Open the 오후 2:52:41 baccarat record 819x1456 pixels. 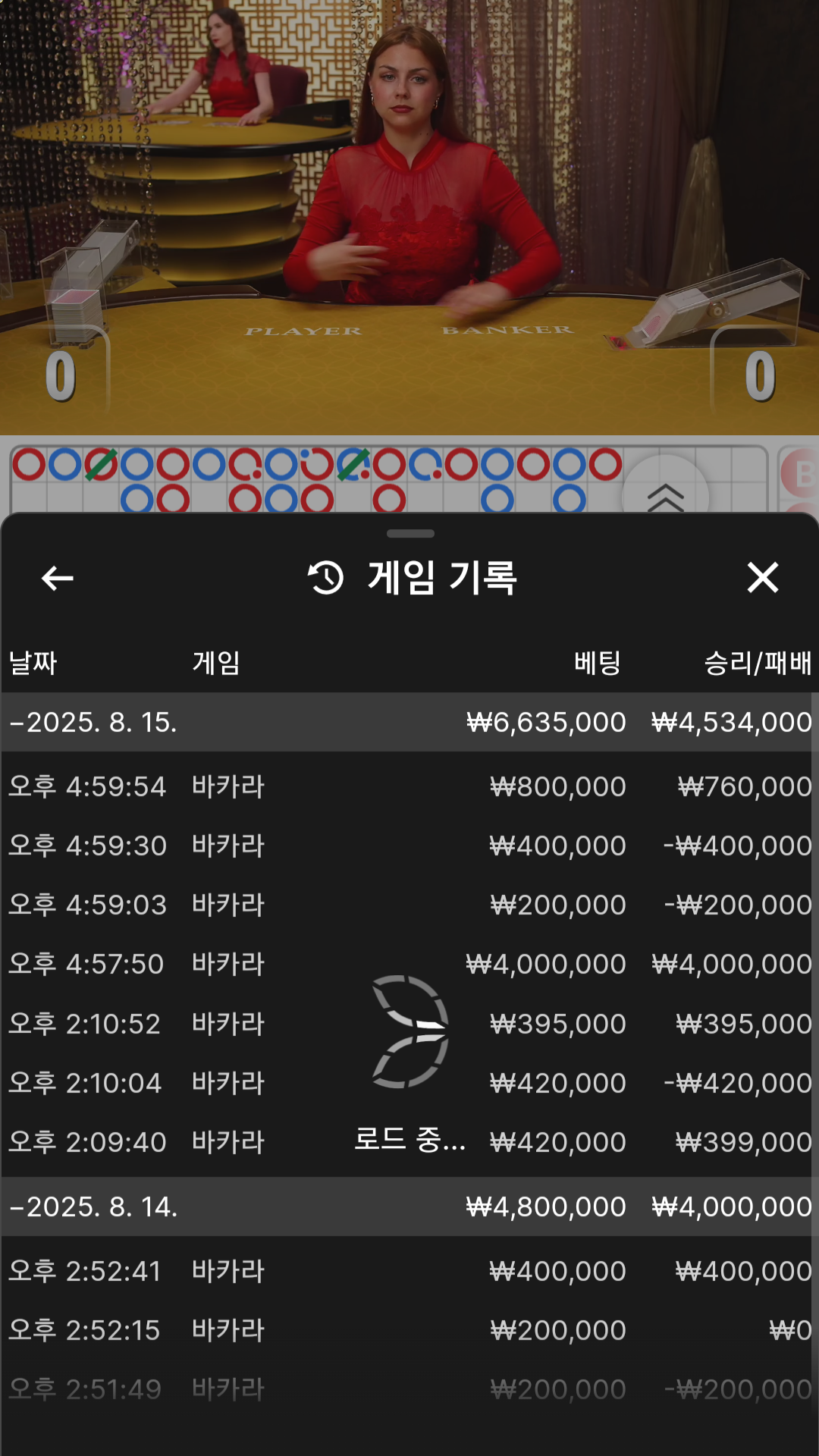pos(409,1271)
